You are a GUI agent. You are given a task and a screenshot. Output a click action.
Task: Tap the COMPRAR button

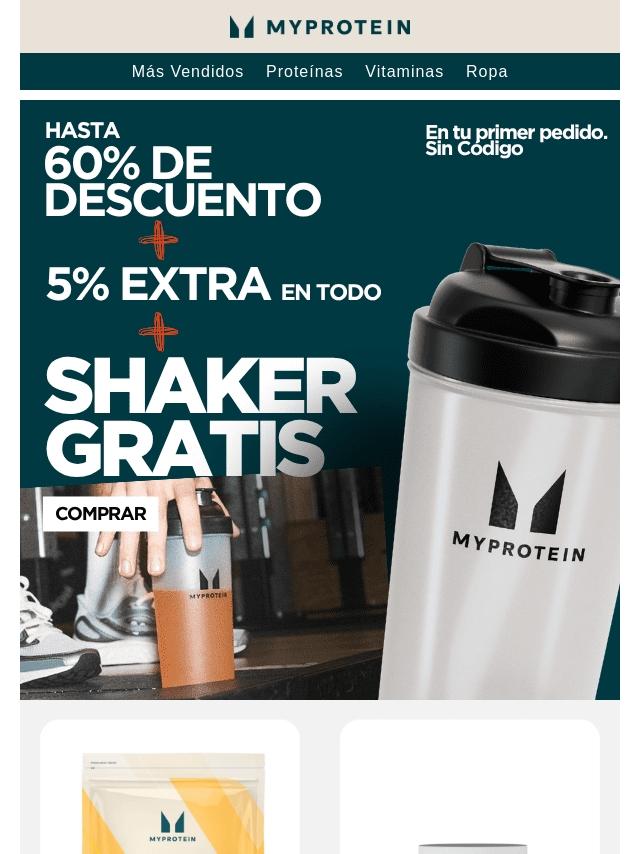coord(101,514)
